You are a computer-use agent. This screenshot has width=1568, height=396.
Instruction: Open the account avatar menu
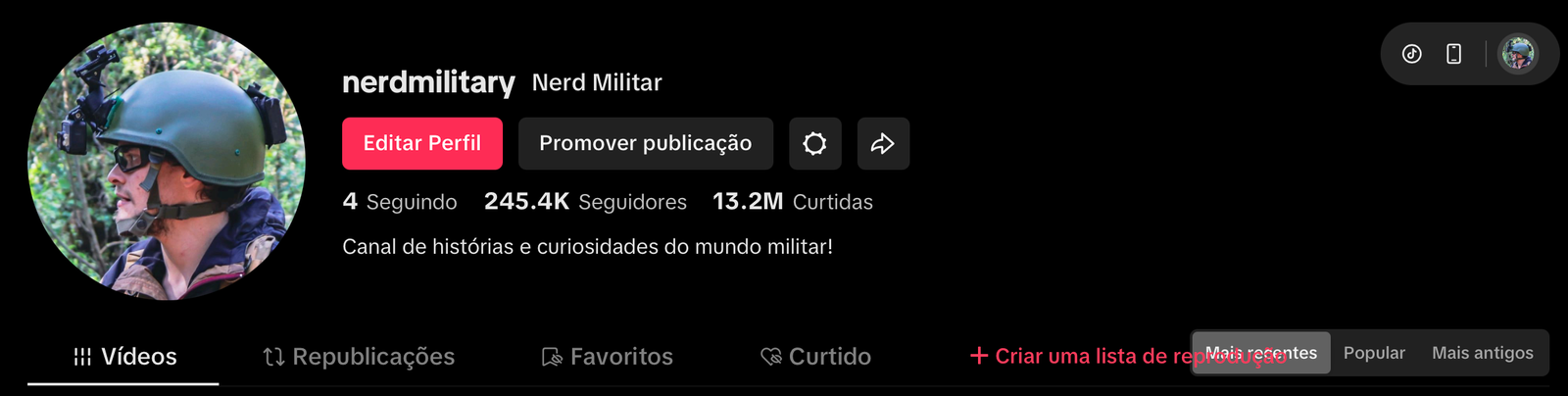[1518, 54]
